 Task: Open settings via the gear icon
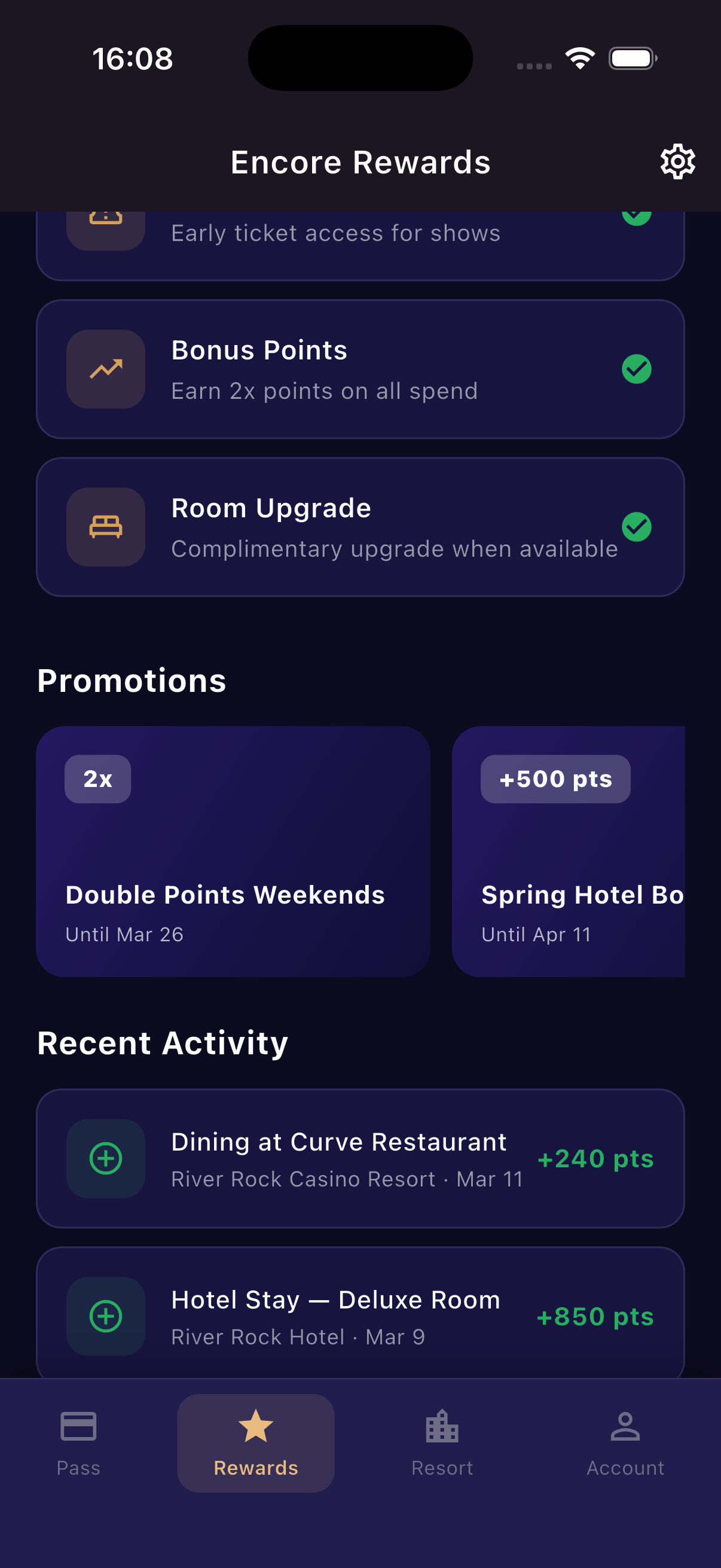pyautogui.click(x=677, y=162)
